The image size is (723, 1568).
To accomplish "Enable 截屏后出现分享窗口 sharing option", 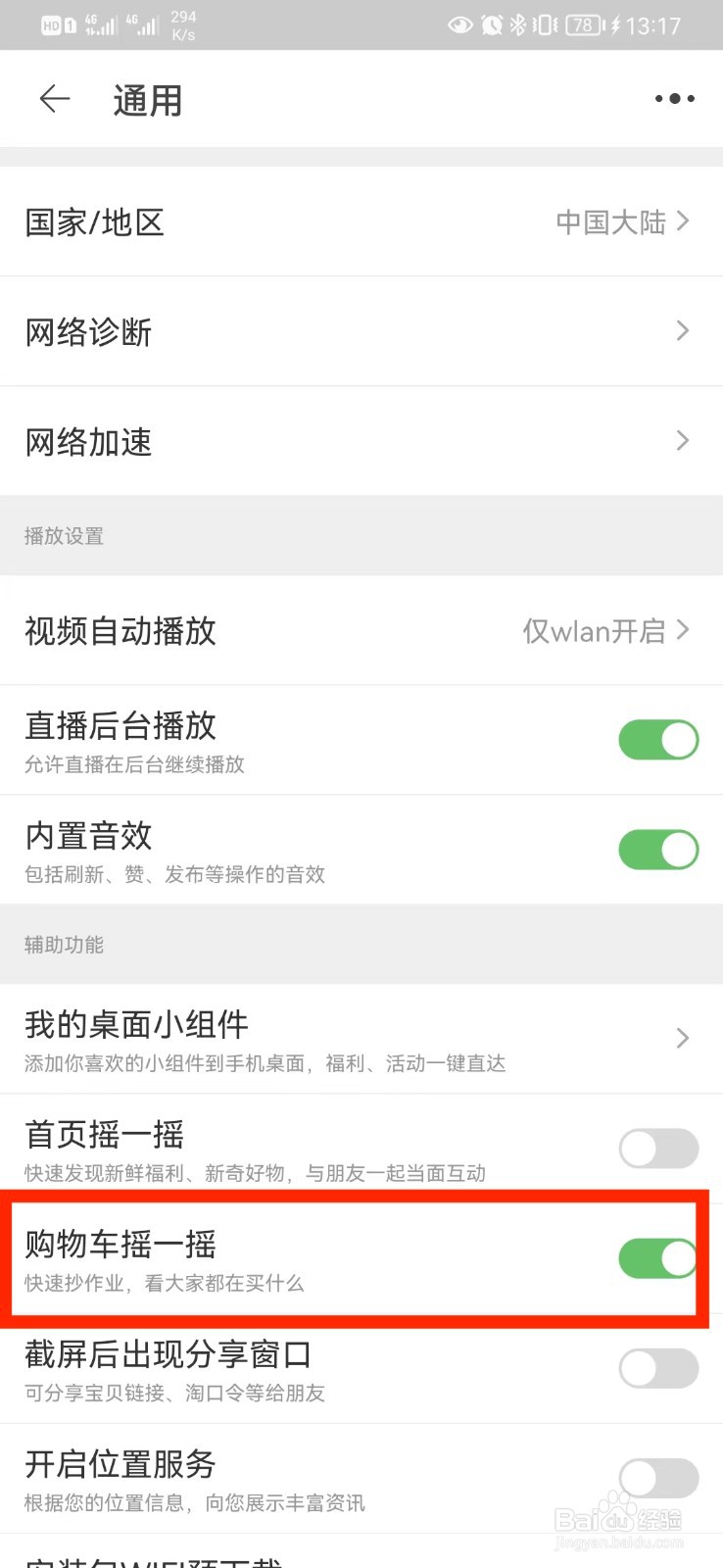I will [x=657, y=1368].
